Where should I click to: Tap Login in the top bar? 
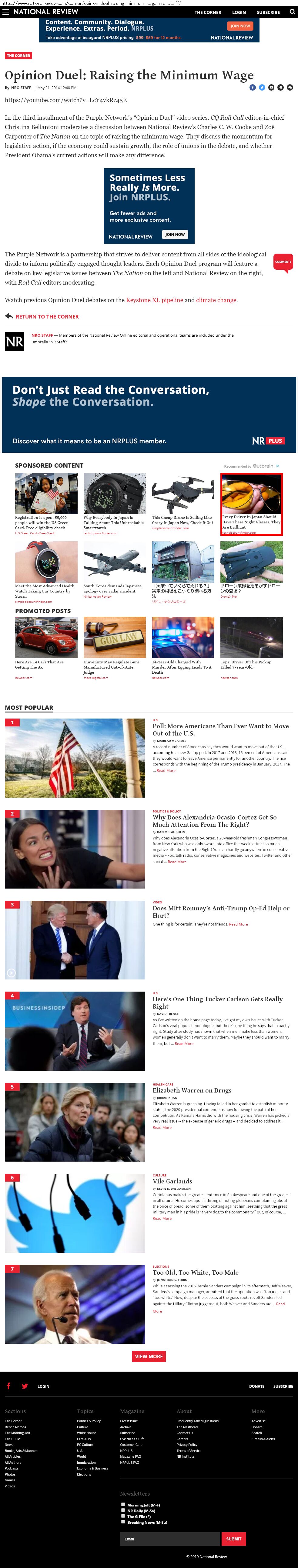[x=239, y=12]
